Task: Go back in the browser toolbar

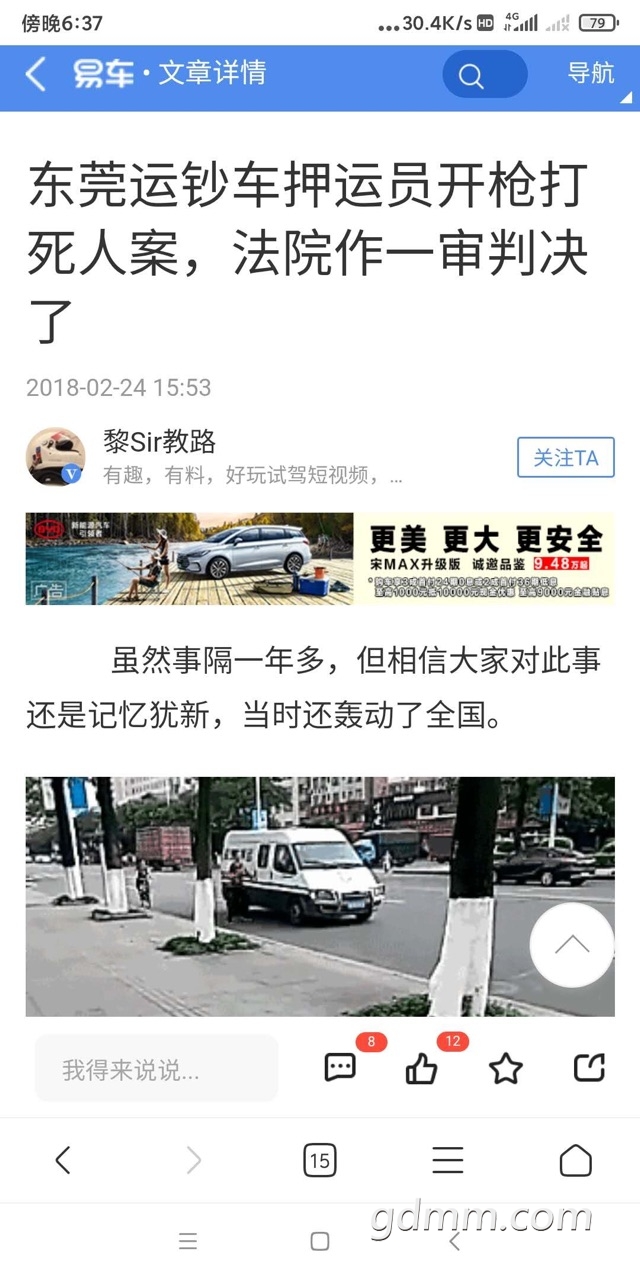Action: pyautogui.click(x=63, y=1160)
